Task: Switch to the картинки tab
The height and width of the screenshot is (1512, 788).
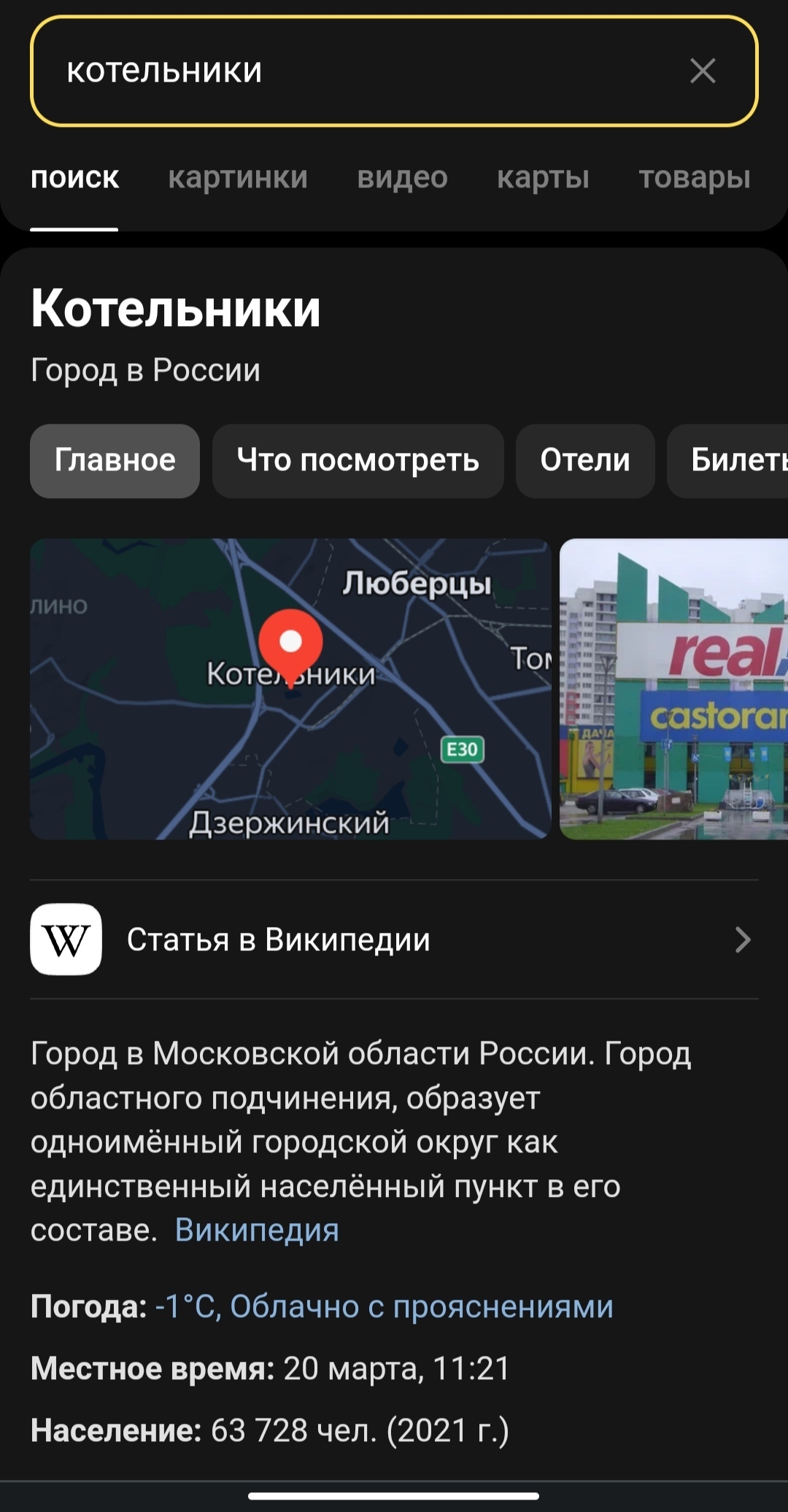Action: pyautogui.click(x=238, y=177)
